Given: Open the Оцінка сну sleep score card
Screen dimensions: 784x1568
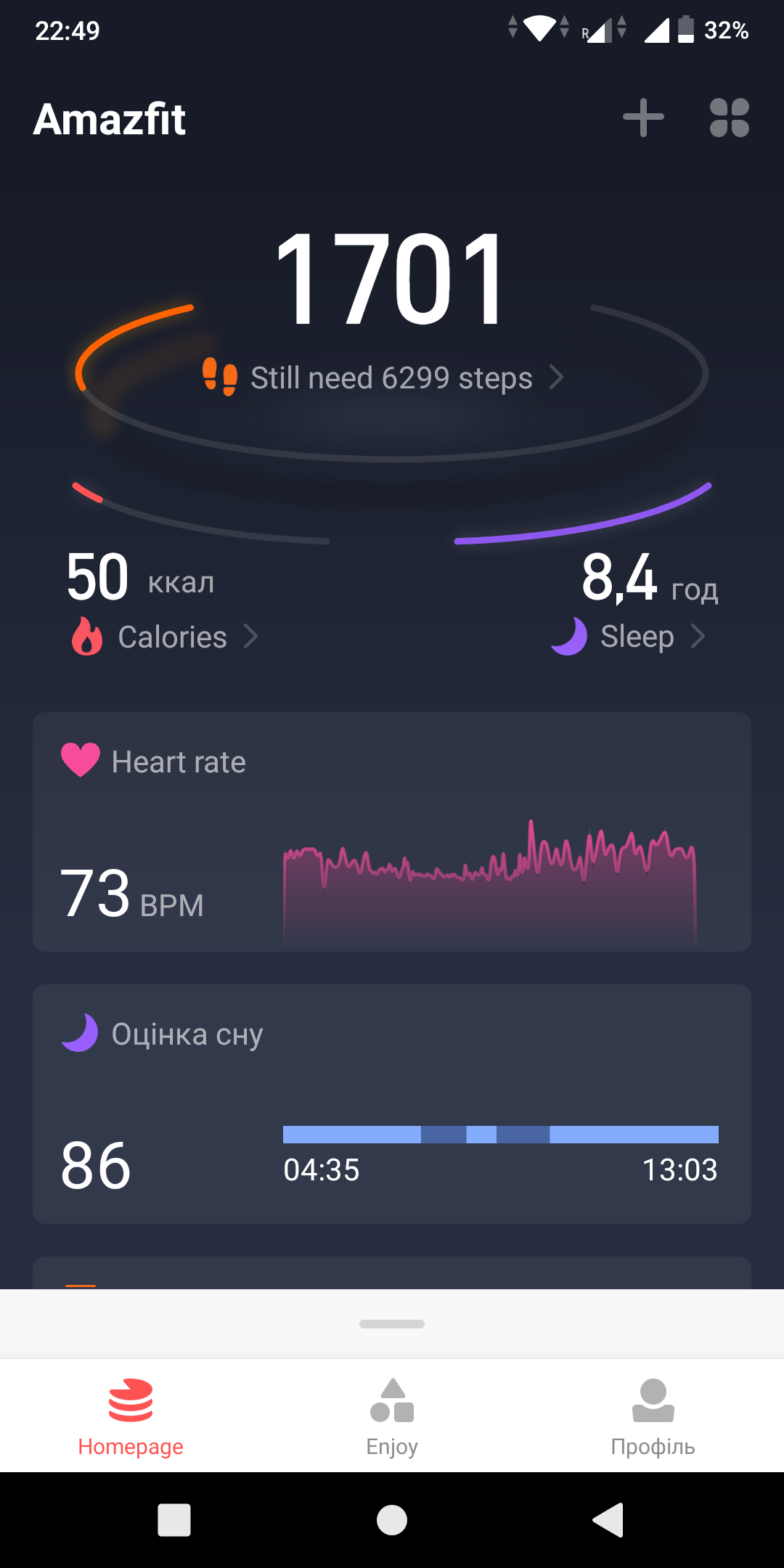Looking at the screenshot, I should (392, 1103).
